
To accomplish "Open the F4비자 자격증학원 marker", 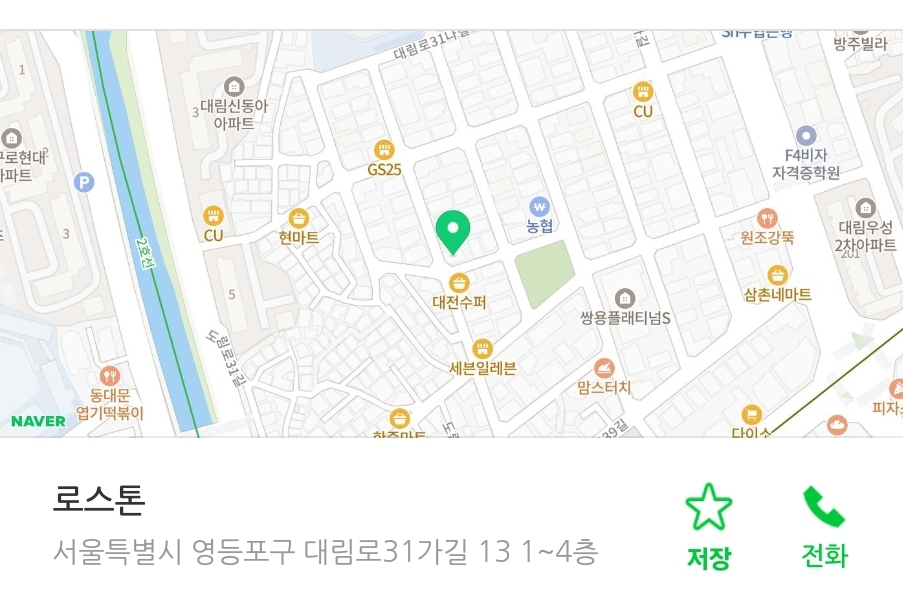I will coord(806,136).
